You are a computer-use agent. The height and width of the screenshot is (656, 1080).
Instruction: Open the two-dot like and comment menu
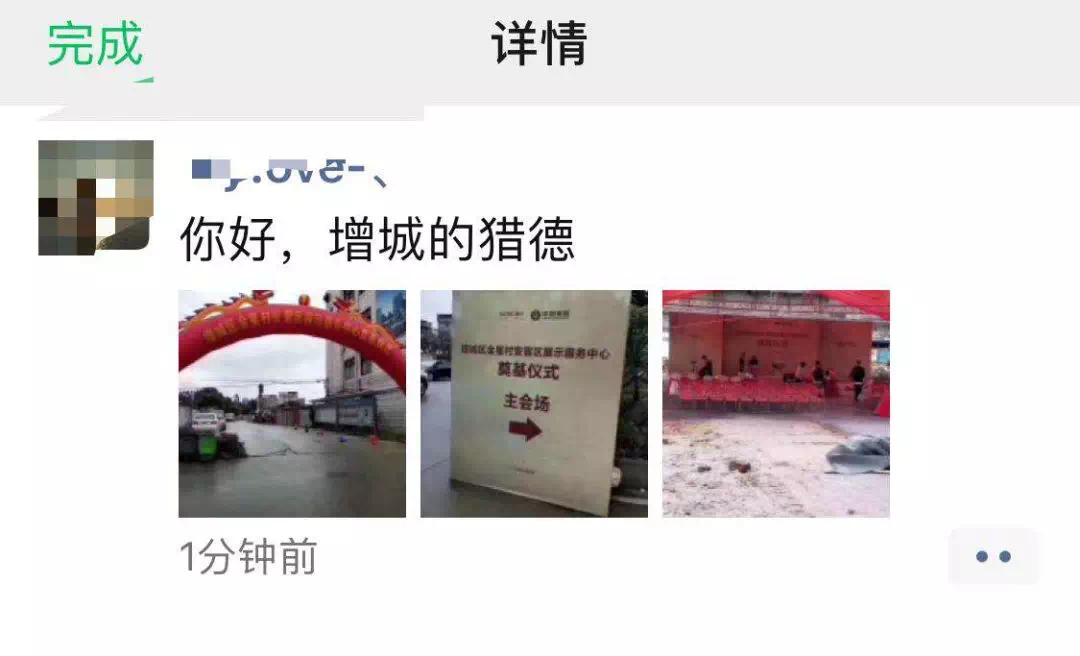992,556
